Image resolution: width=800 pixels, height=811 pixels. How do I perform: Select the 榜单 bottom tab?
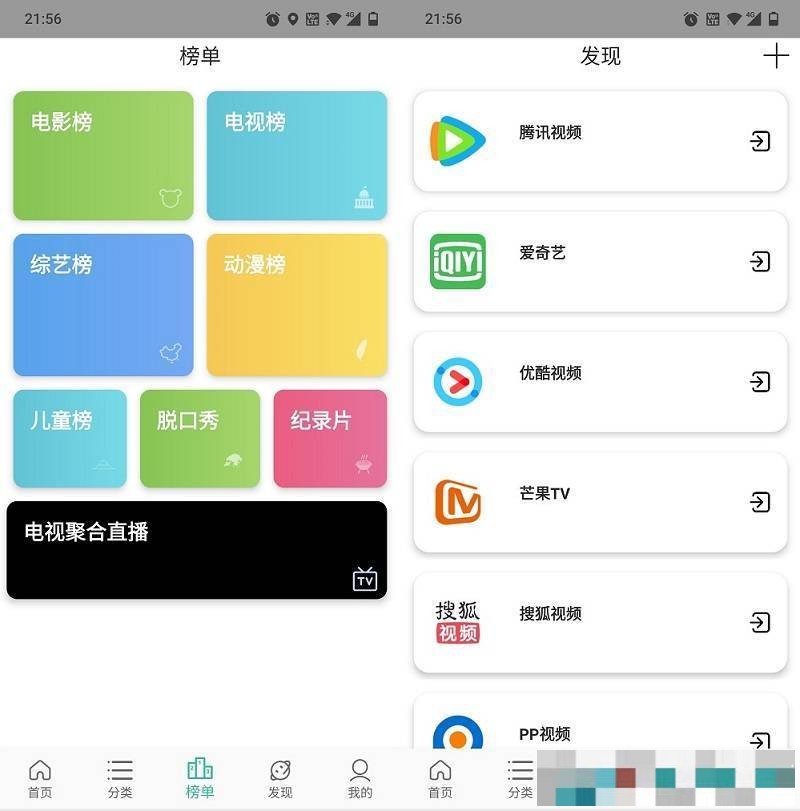(x=200, y=778)
